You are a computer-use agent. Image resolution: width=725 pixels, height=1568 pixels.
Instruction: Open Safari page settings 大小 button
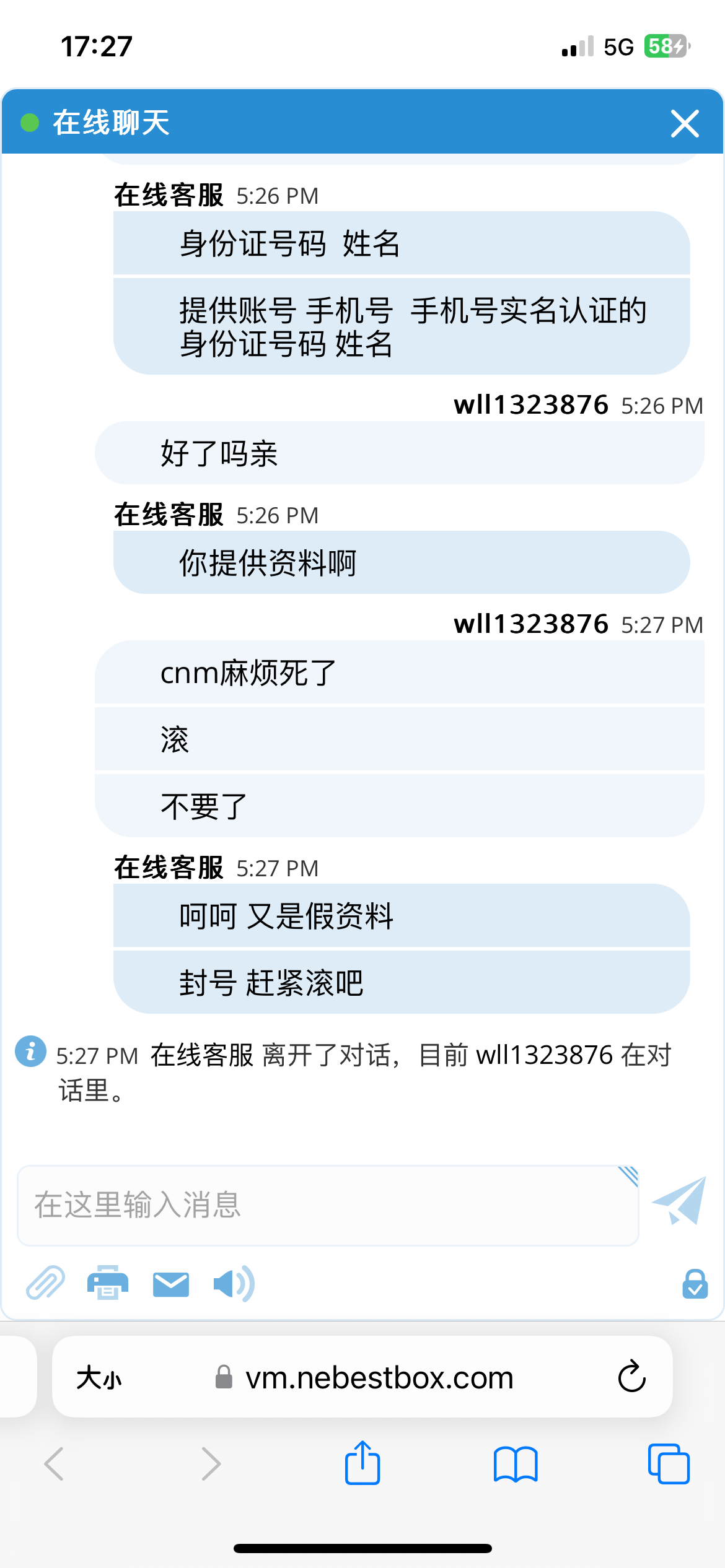pos(99,1379)
